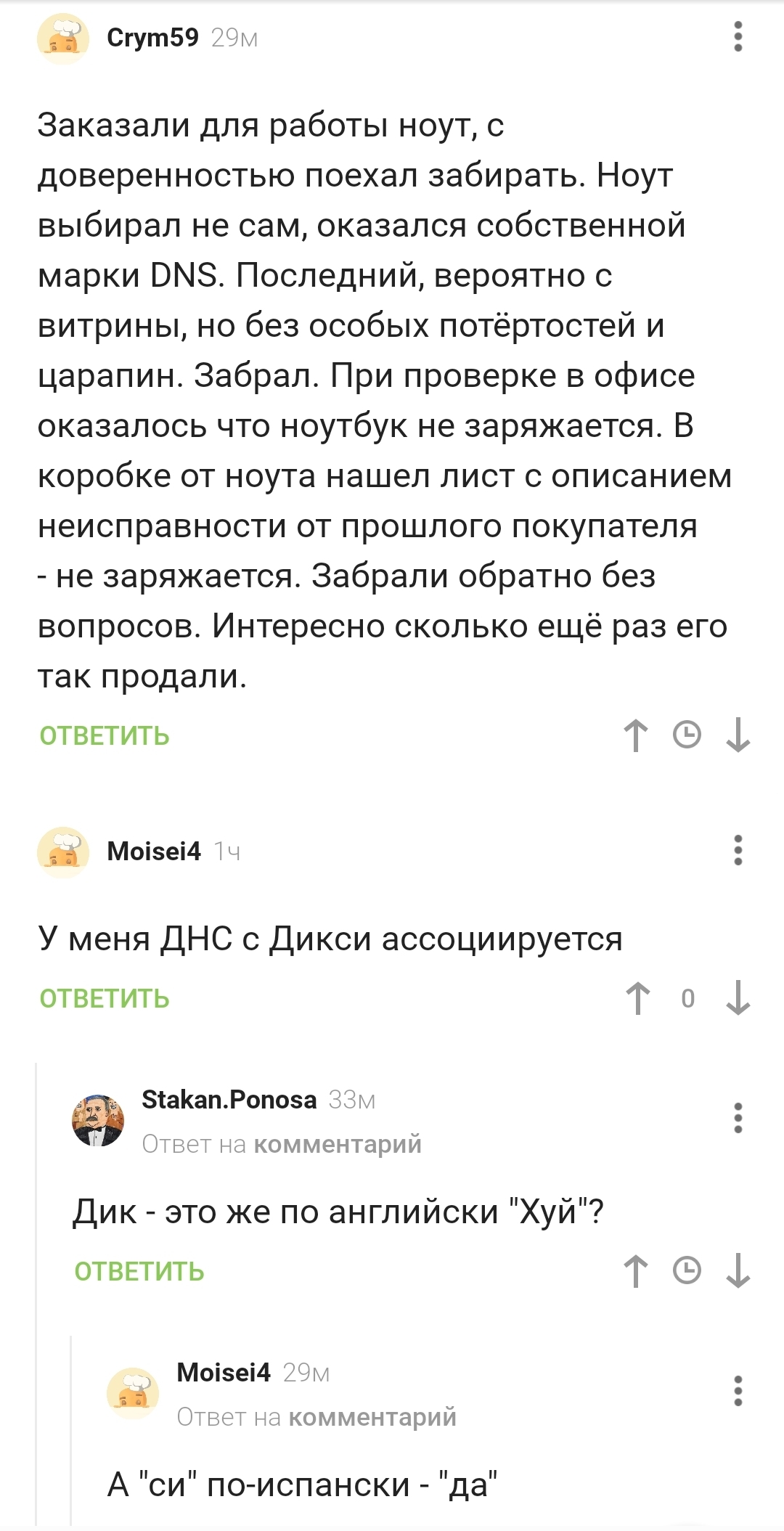Jump to parent comment from Stakan.Ponosa's reply
The image size is (784, 1531).
click(x=338, y=1145)
